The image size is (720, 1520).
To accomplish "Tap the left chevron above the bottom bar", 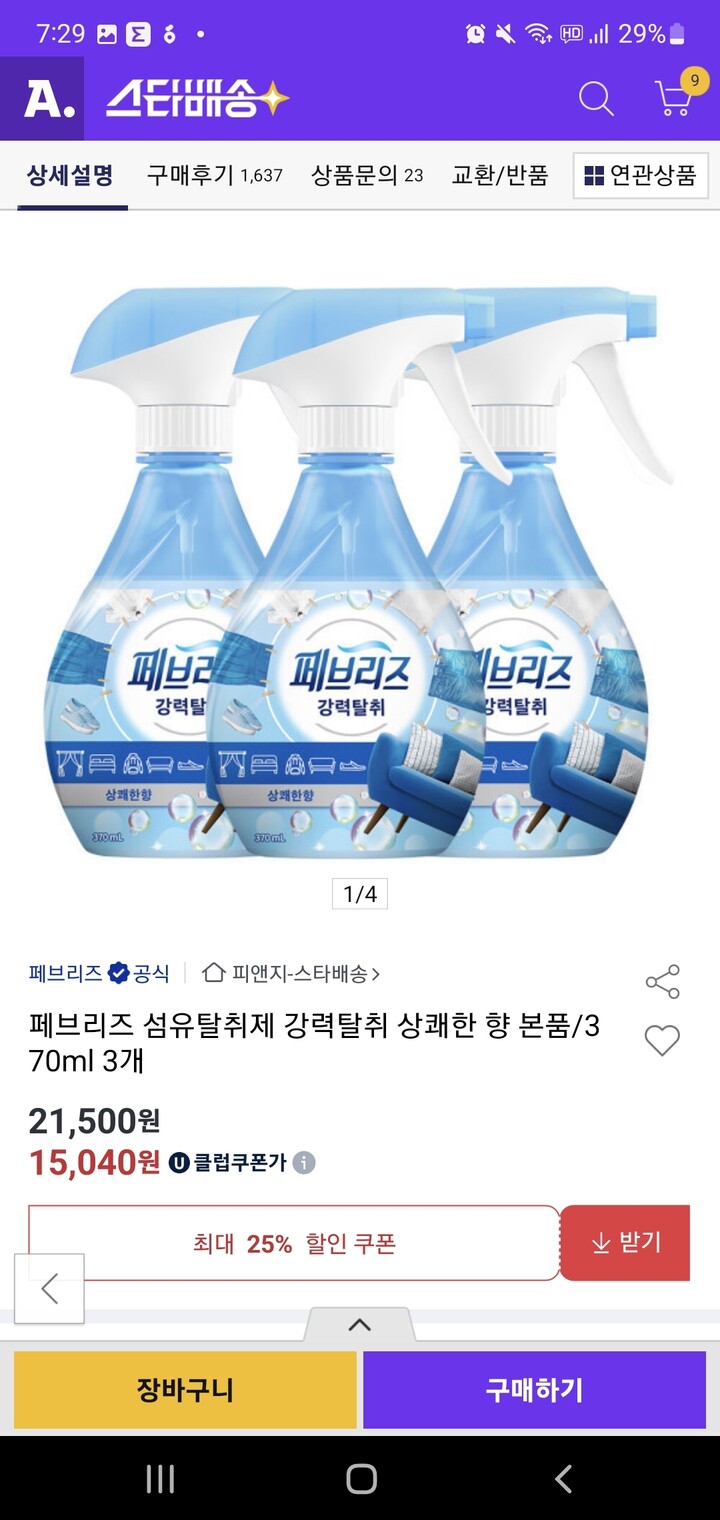I will pos(50,1289).
